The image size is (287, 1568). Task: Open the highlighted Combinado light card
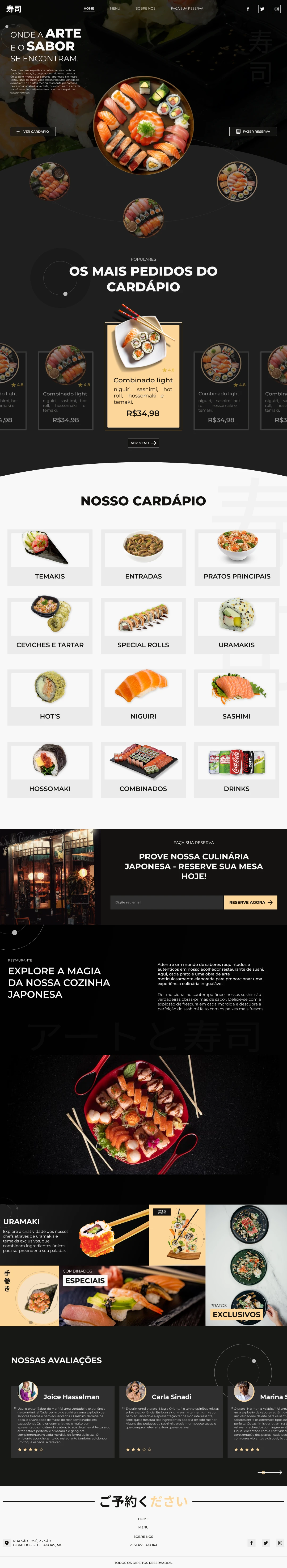pos(143,375)
